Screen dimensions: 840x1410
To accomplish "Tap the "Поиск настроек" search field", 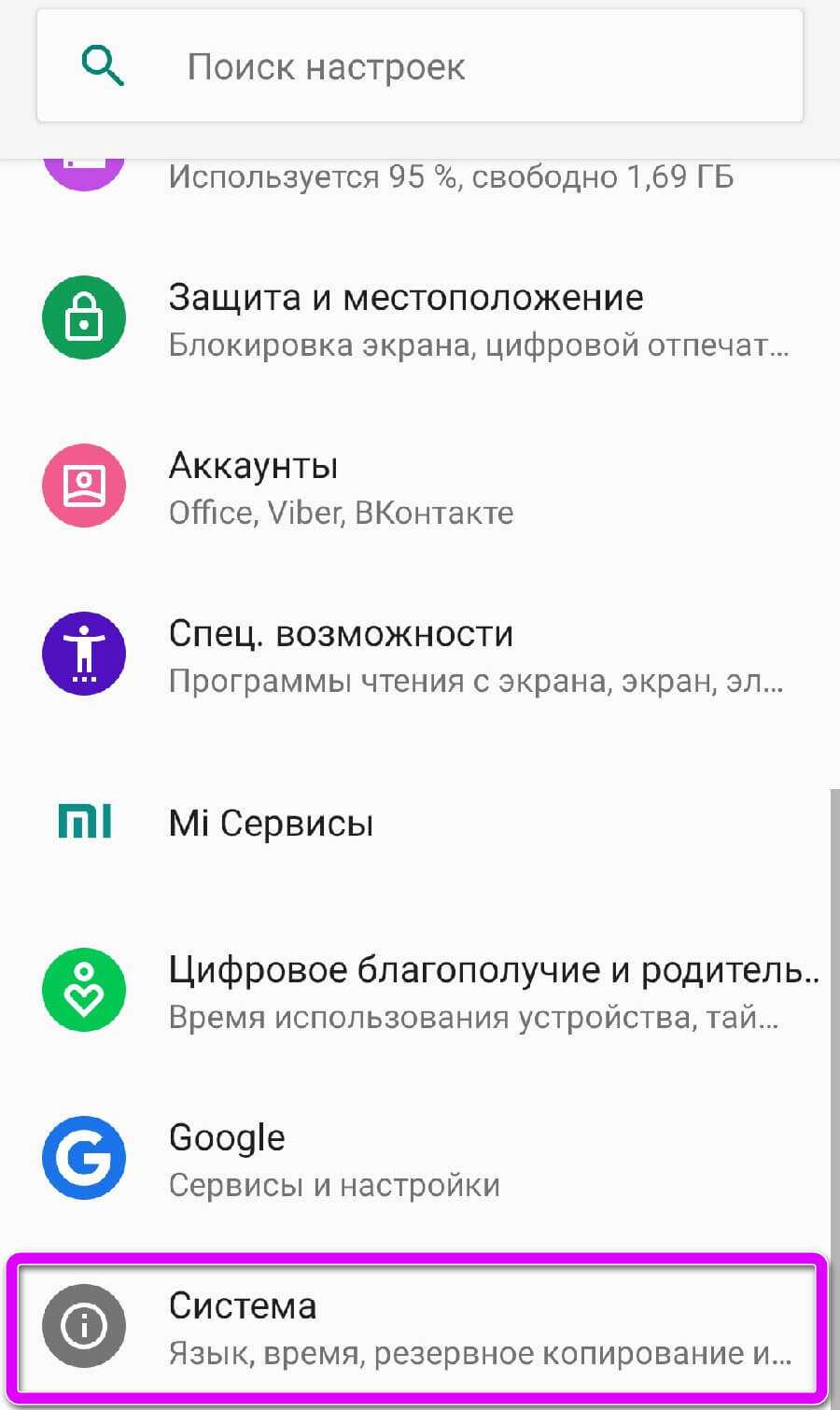I will pyautogui.click(x=420, y=67).
